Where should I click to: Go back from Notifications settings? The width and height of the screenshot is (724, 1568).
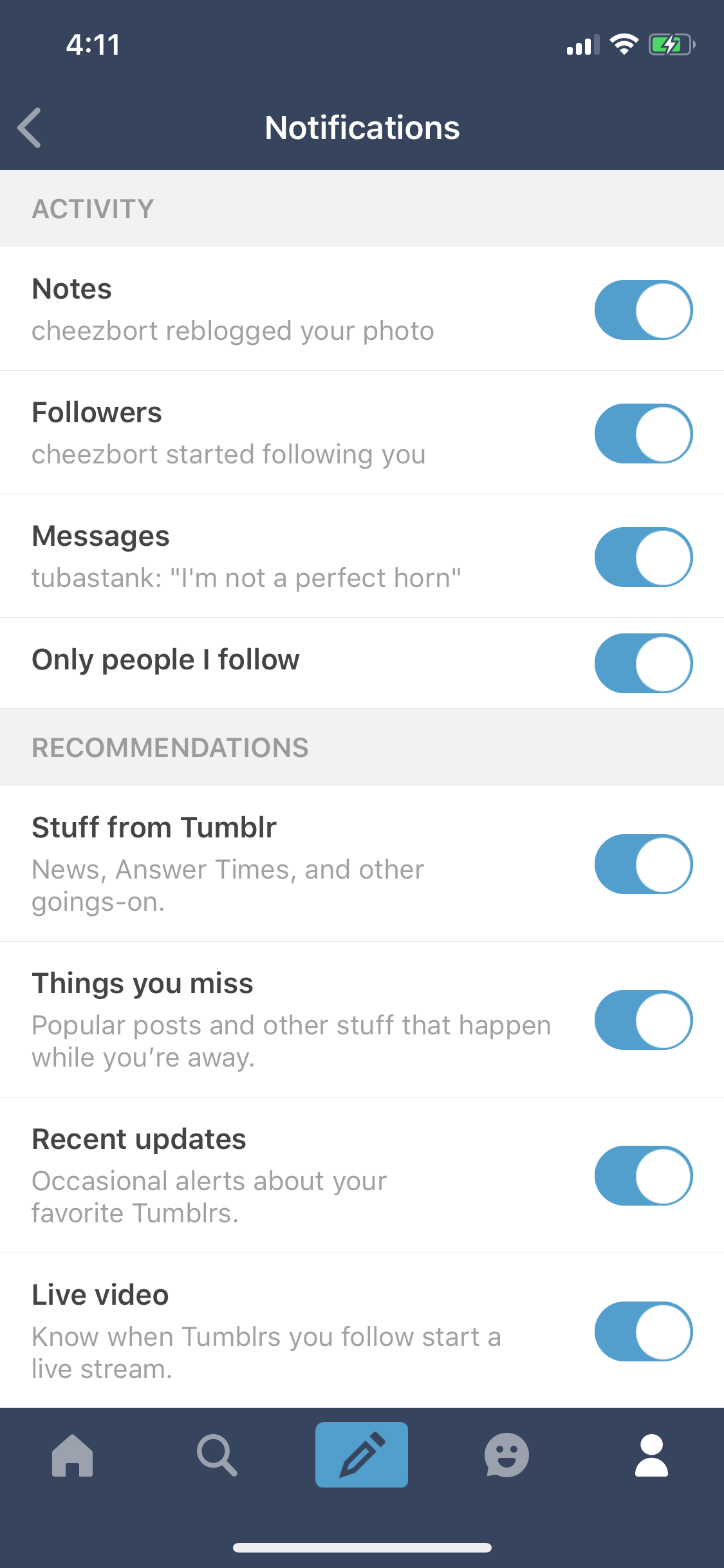pos(30,127)
